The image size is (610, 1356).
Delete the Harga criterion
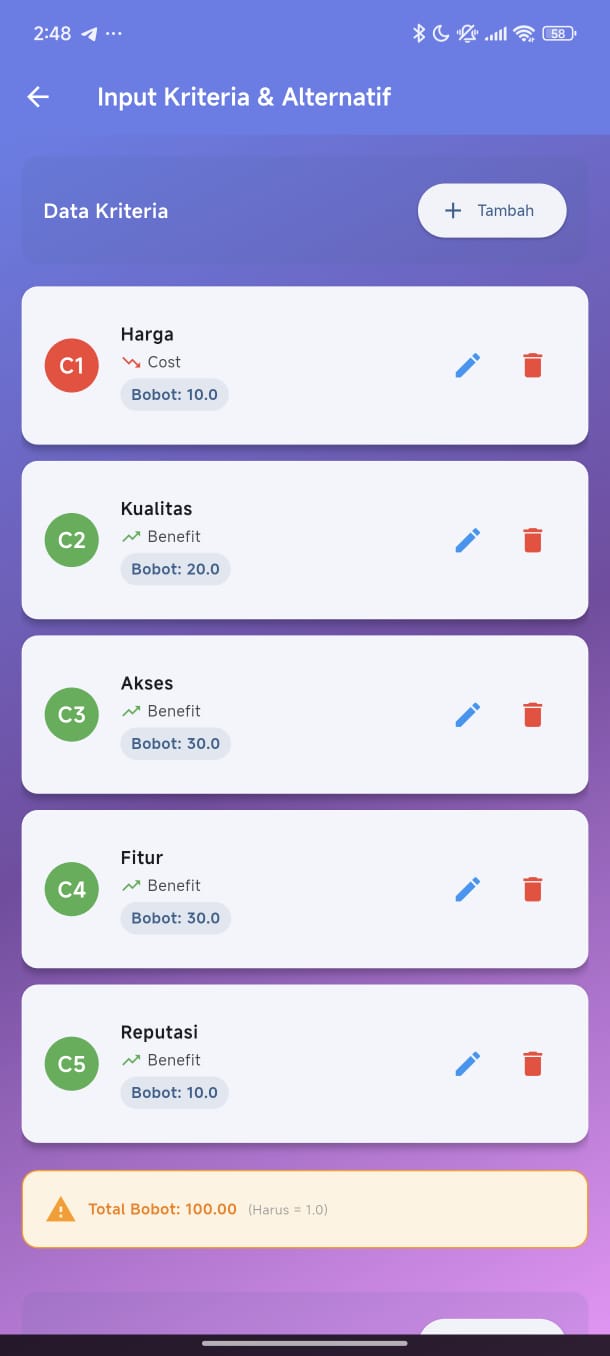[x=533, y=366]
